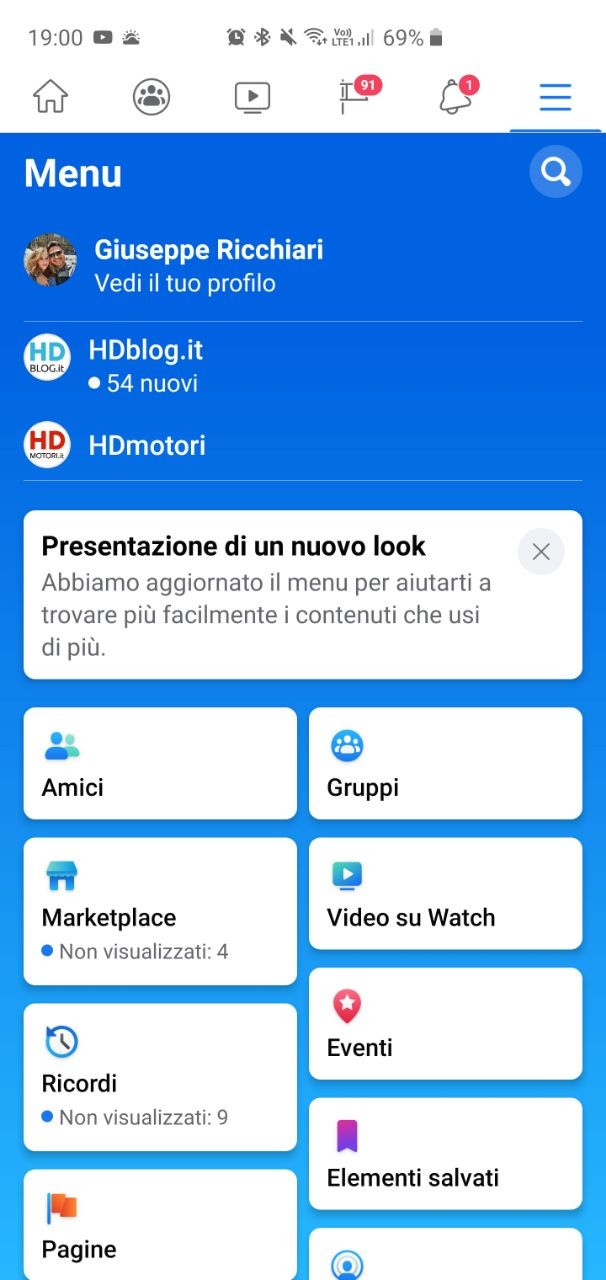Open the Pagine card
The height and width of the screenshot is (1280, 606).
tap(160, 1225)
